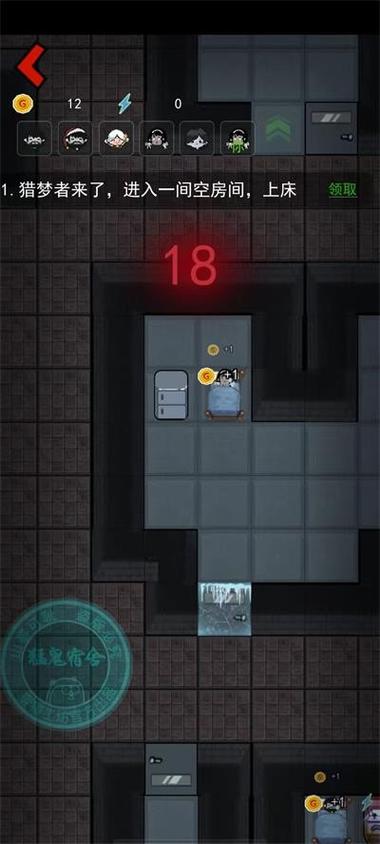This screenshot has height=844, width=380.
Task: Select the red-hat mustached player avatar
Action: (x=75, y=138)
